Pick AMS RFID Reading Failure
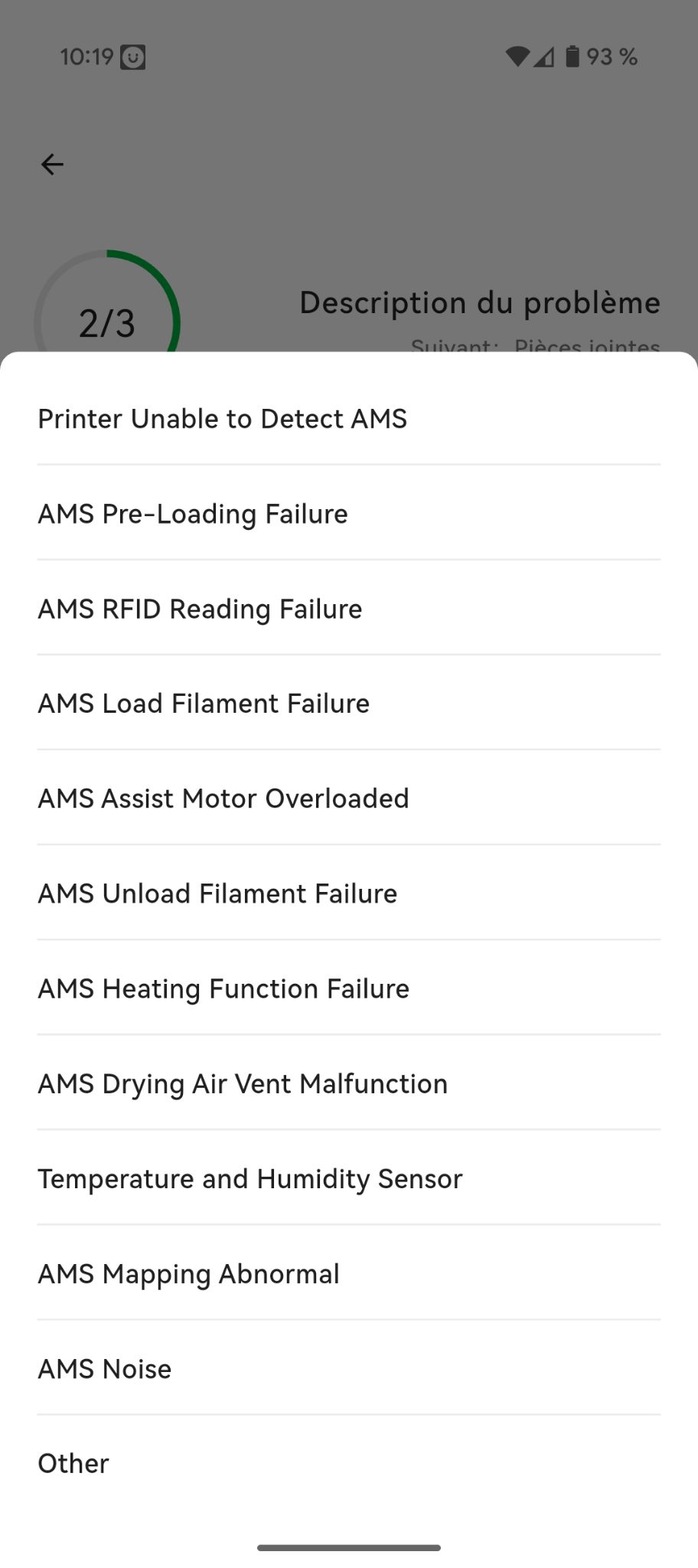The width and height of the screenshot is (698, 1568). (x=349, y=608)
